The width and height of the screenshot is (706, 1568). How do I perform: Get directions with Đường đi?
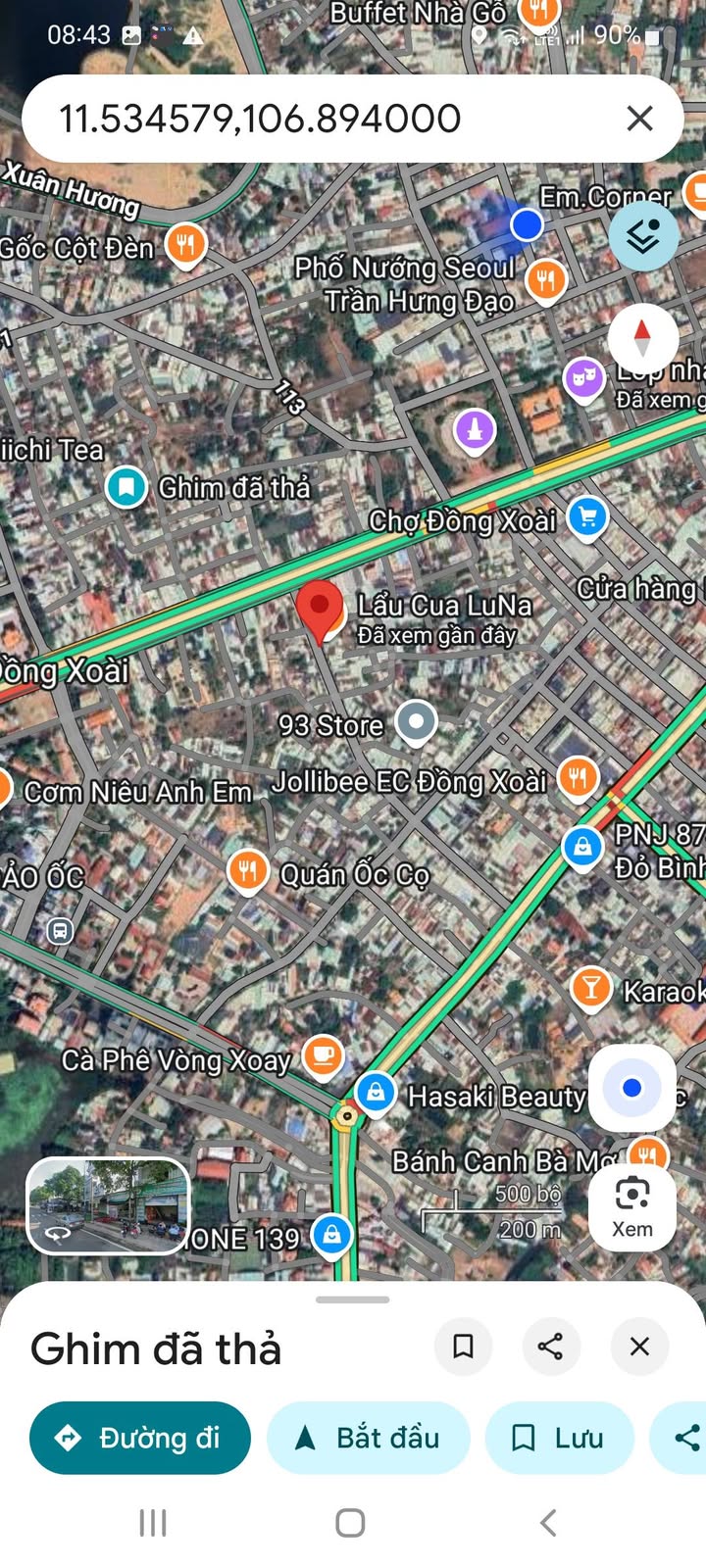tap(140, 1438)
